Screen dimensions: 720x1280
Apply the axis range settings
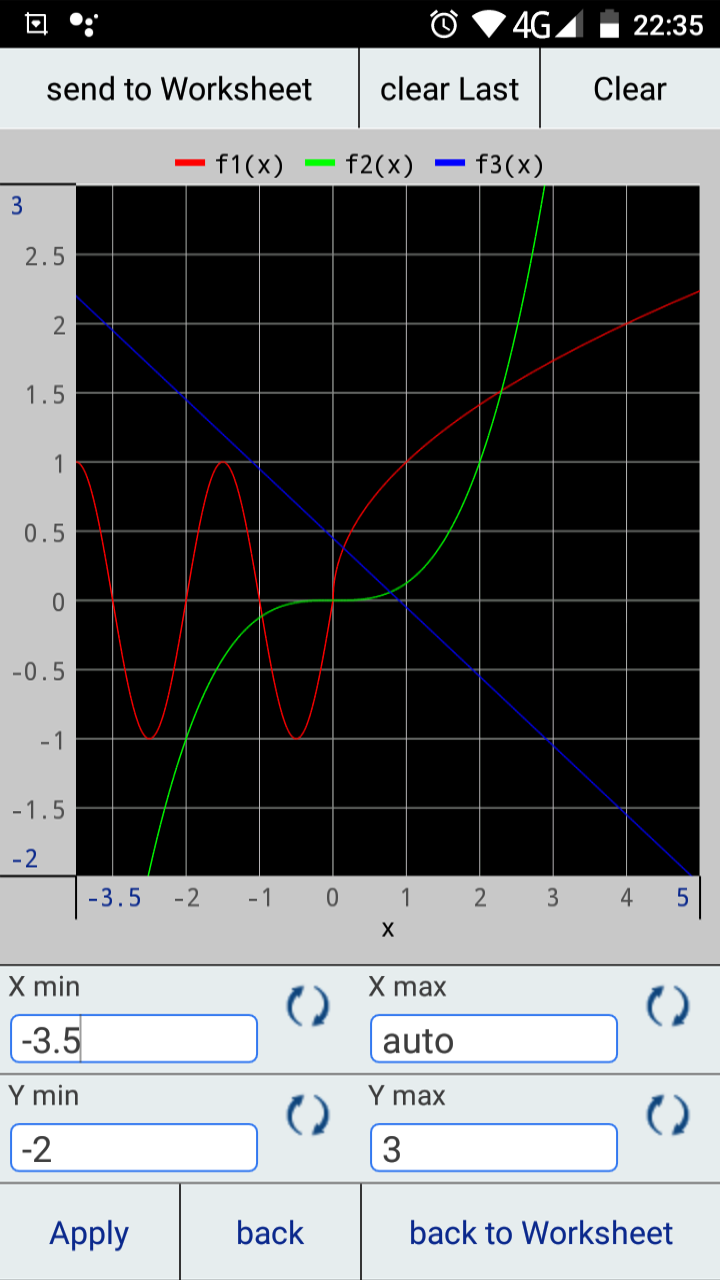[89, 1233]
